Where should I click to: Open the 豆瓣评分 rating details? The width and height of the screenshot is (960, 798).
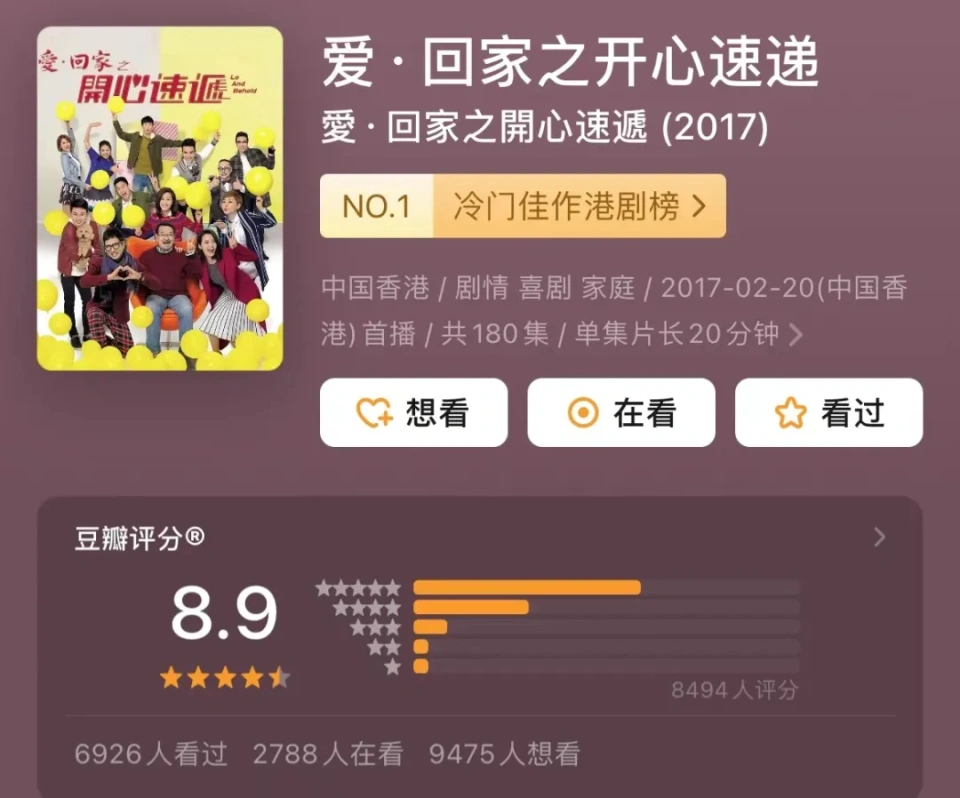(879, 538)
